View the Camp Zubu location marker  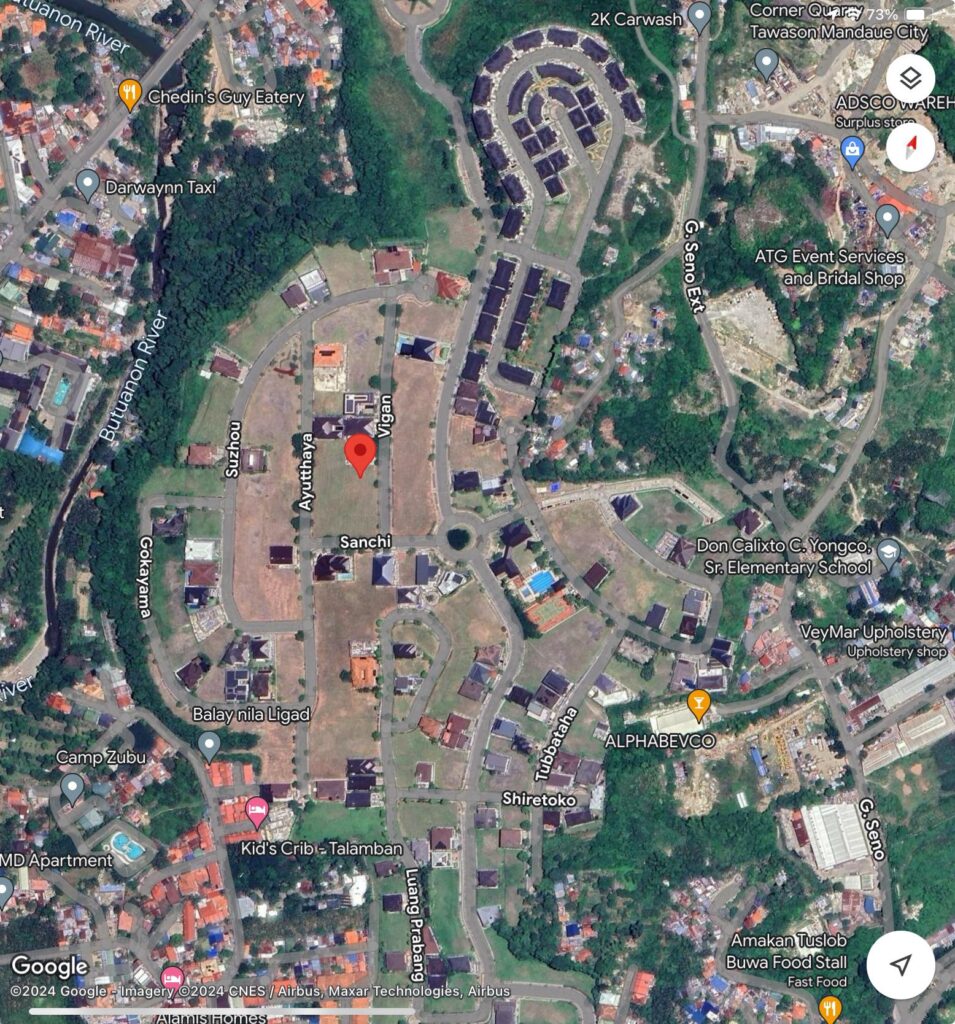[72, 788]
